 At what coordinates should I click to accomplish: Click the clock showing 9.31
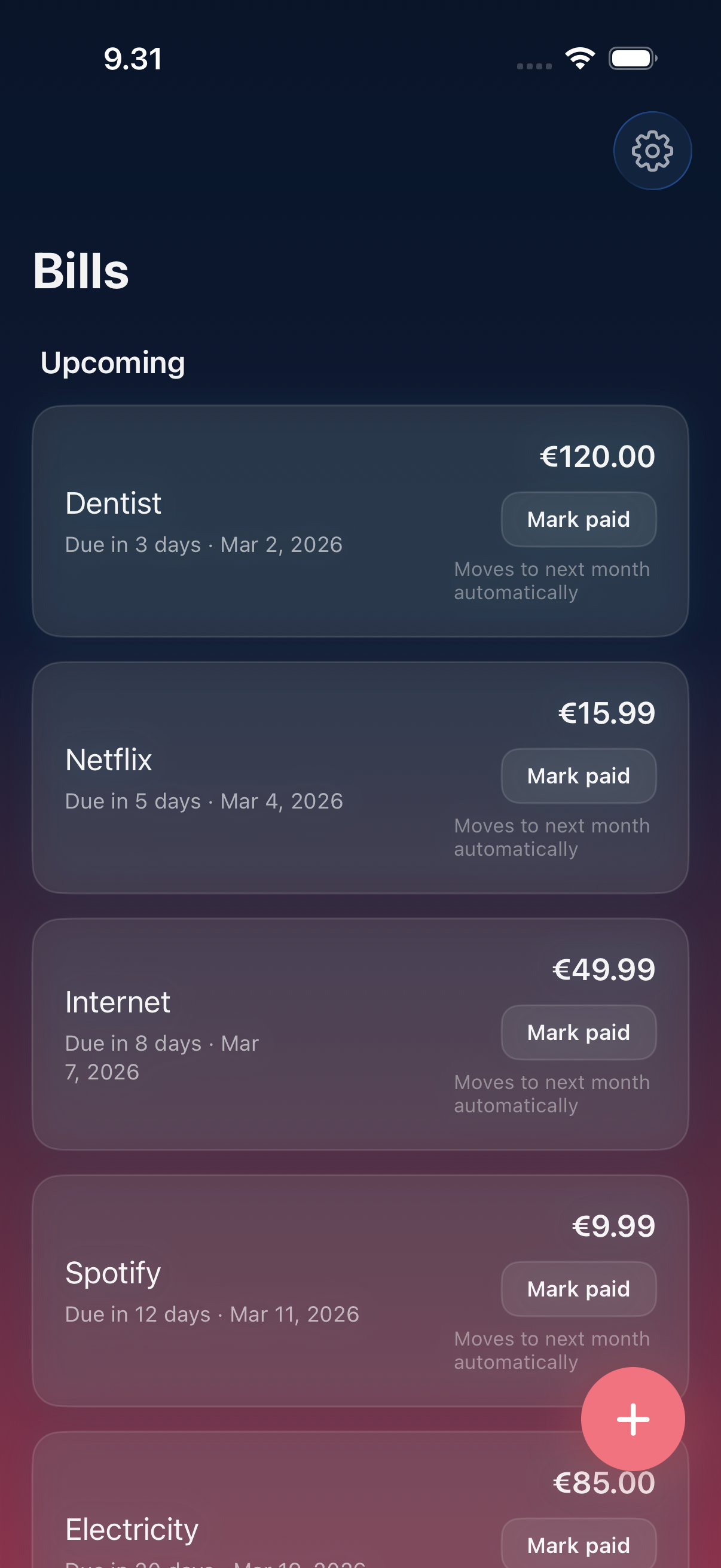coord(133,59)
